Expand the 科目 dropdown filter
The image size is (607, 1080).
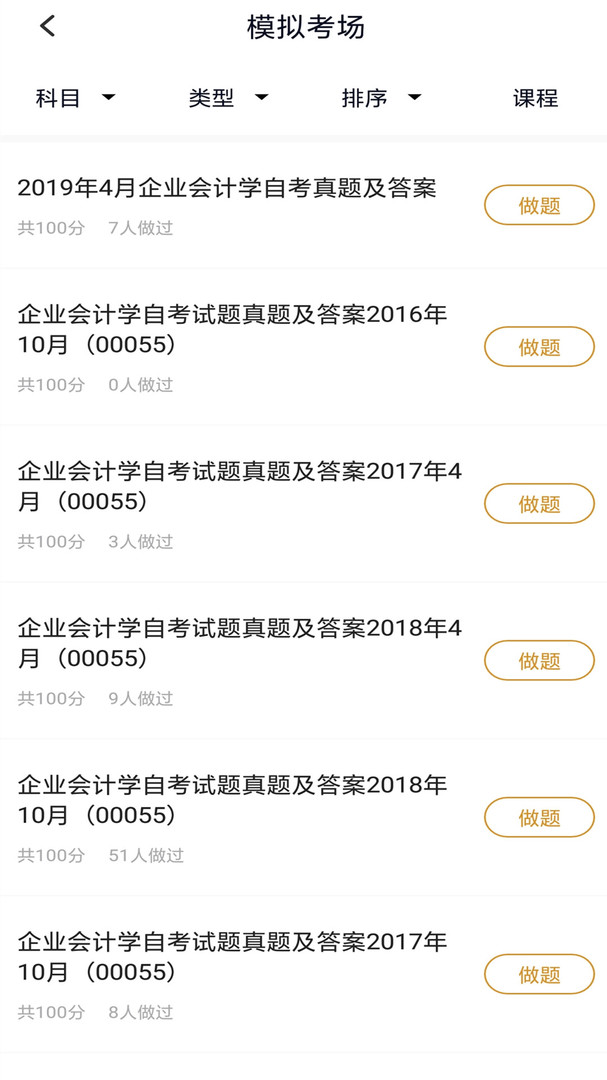point(76,98)
